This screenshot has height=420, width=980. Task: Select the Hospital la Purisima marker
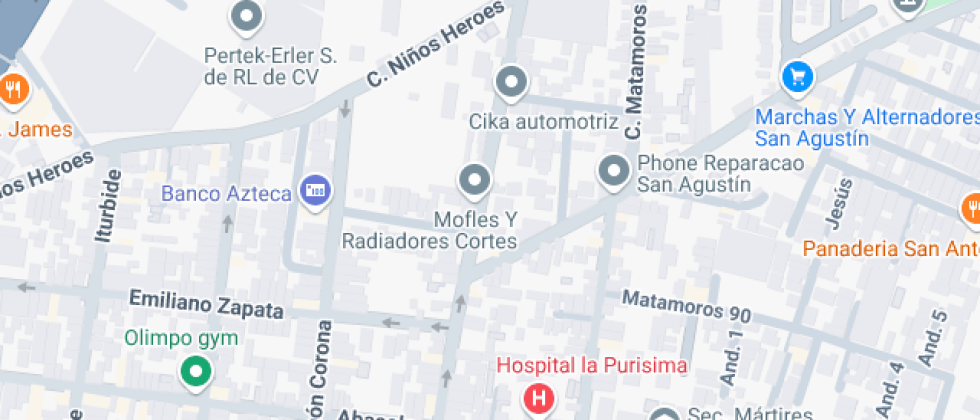(x=538, y=399)
